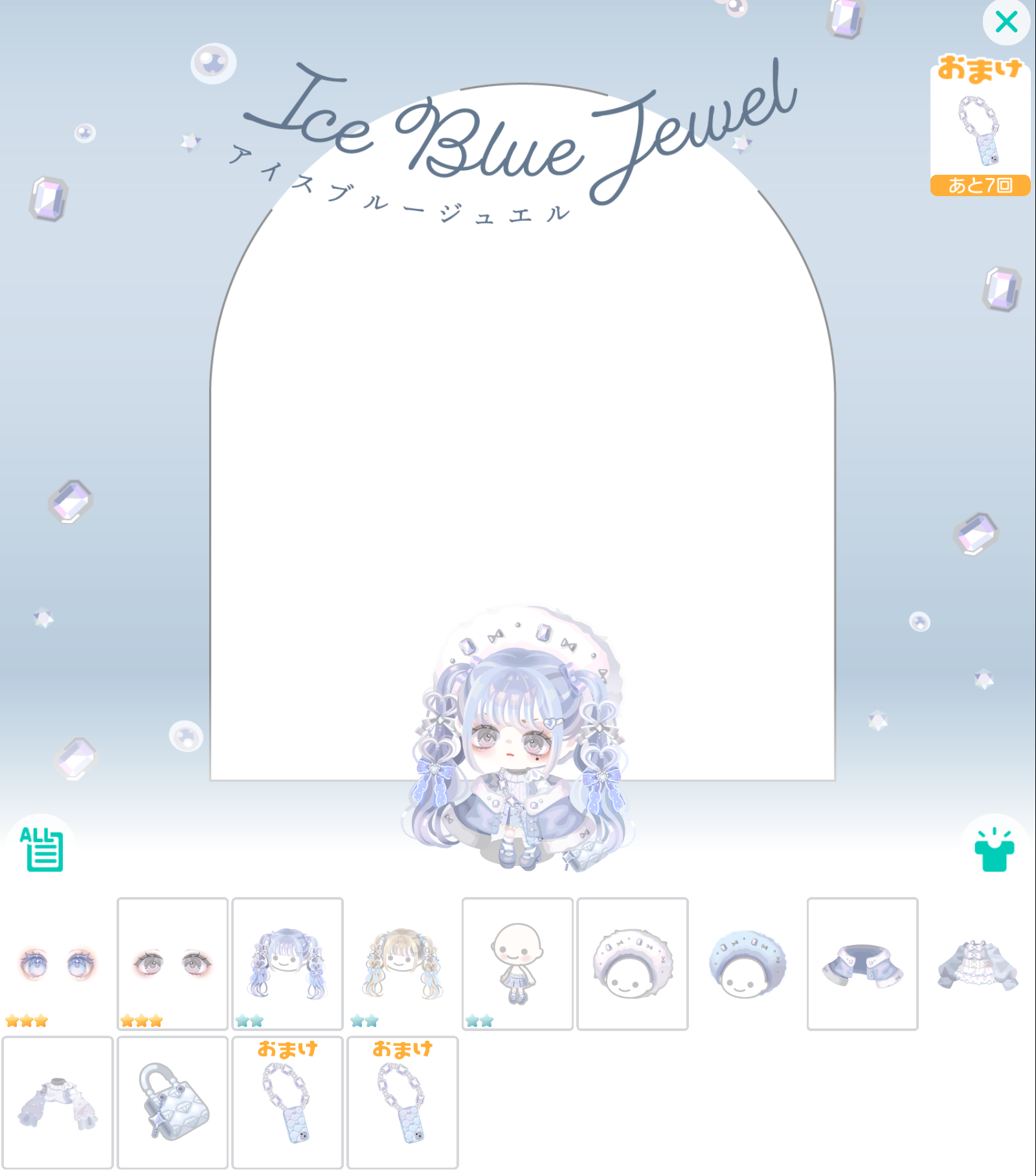Close the Ice Blue Jewel preview
1036x1176 pixels.
point(1006,22)
